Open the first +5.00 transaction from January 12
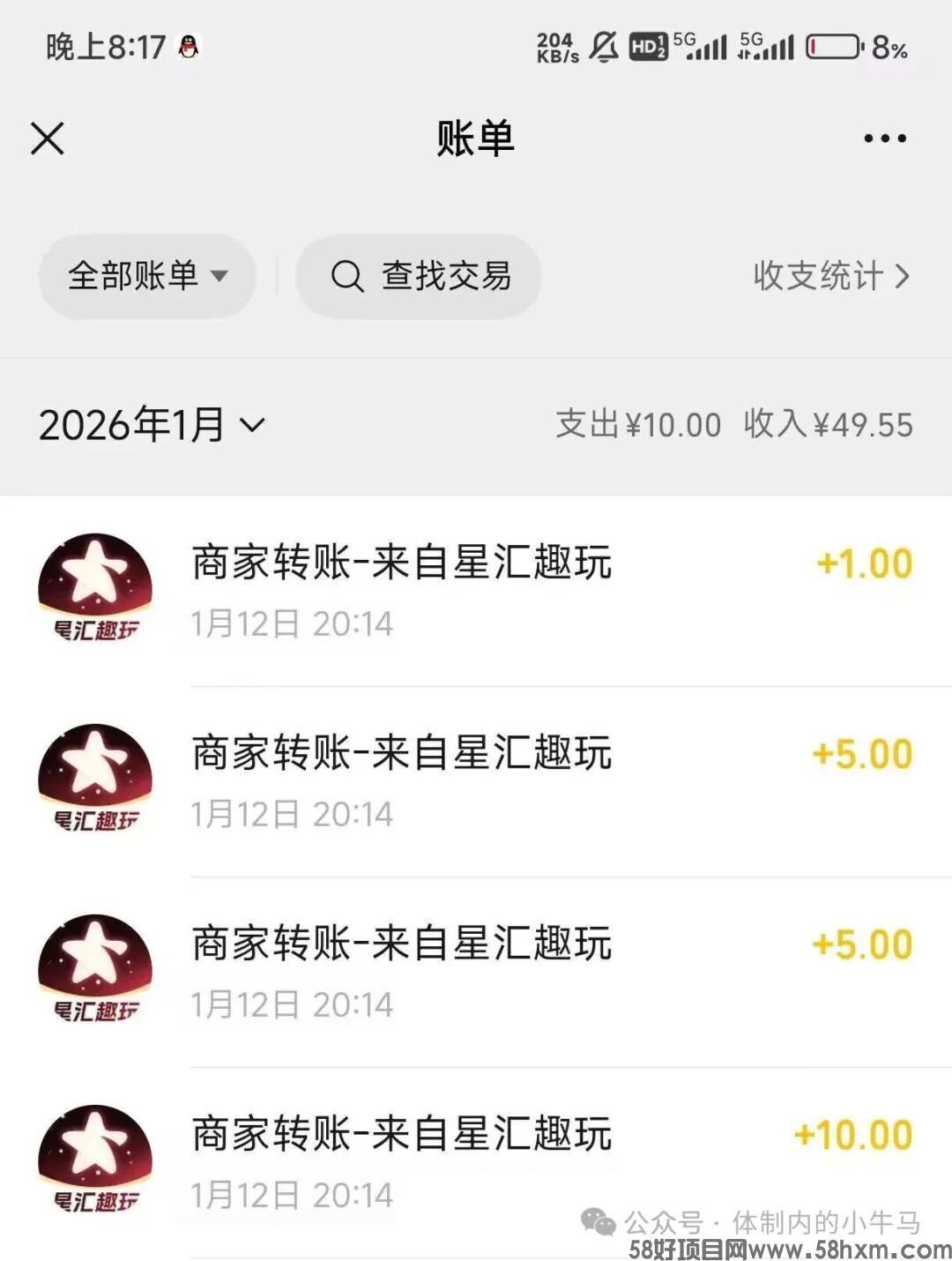The image size is (952, 1261). coord(476,780)
